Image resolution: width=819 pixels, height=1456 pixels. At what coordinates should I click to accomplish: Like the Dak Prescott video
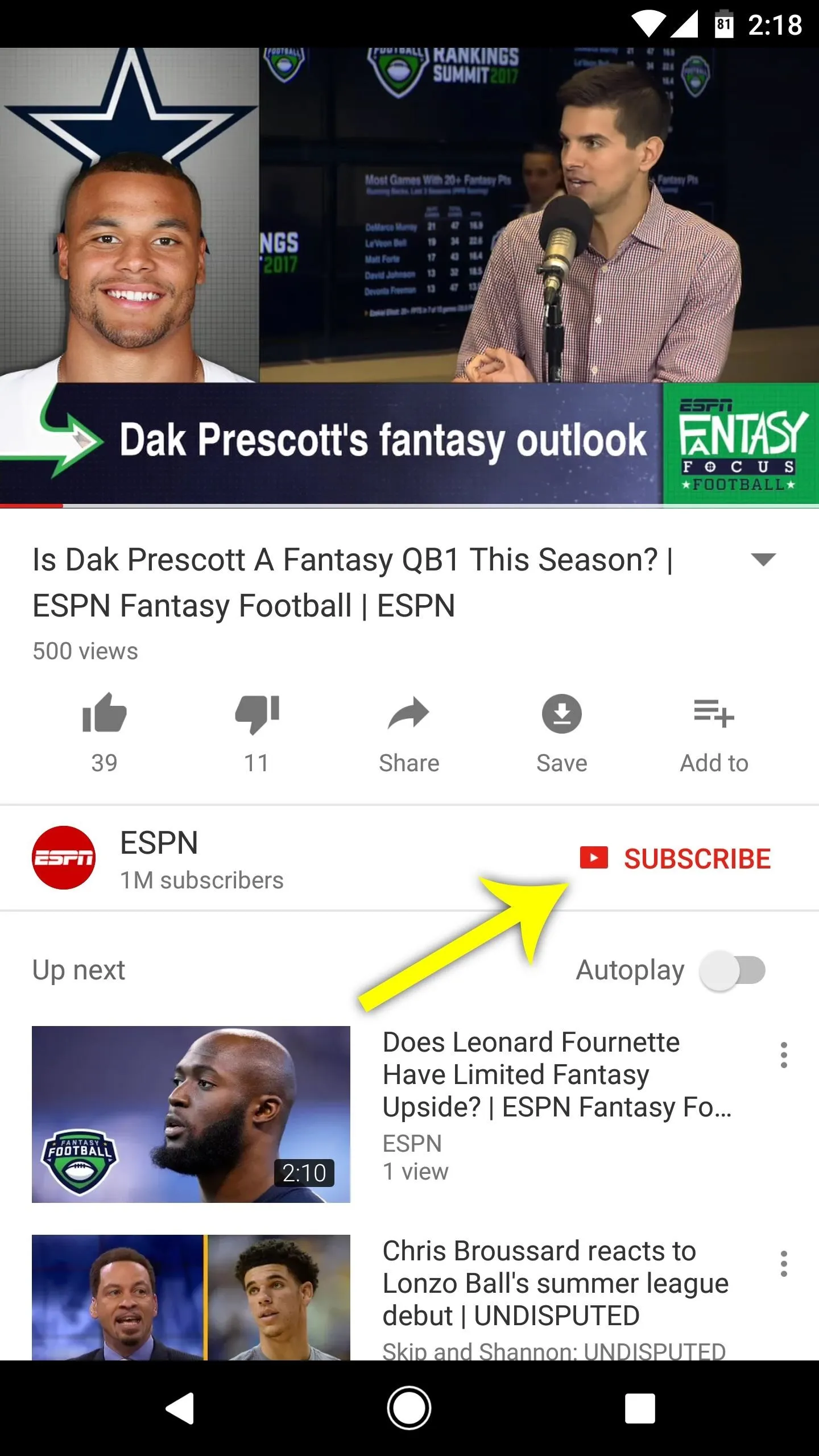click(105, 732)
